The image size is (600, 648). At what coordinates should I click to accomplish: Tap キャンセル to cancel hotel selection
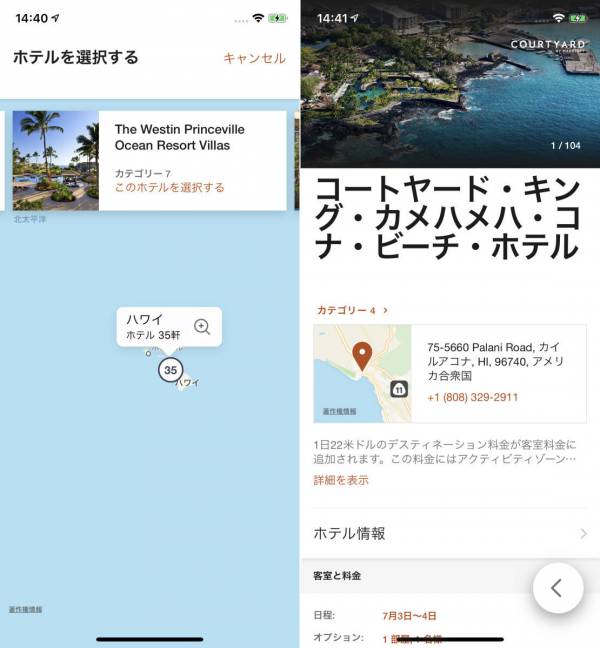click(x=254, y=58)
